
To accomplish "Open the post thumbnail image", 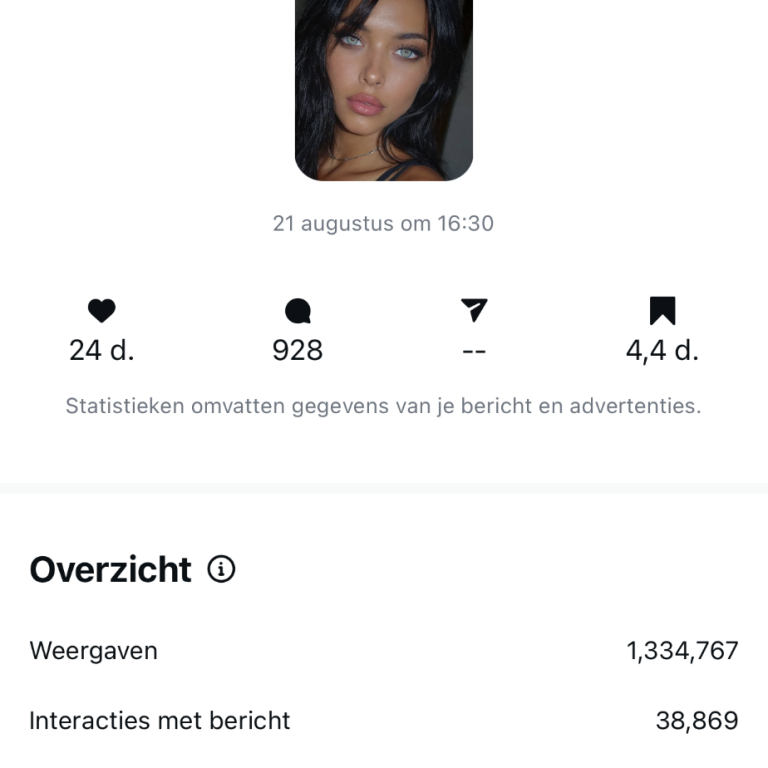I will pos(383,90).
